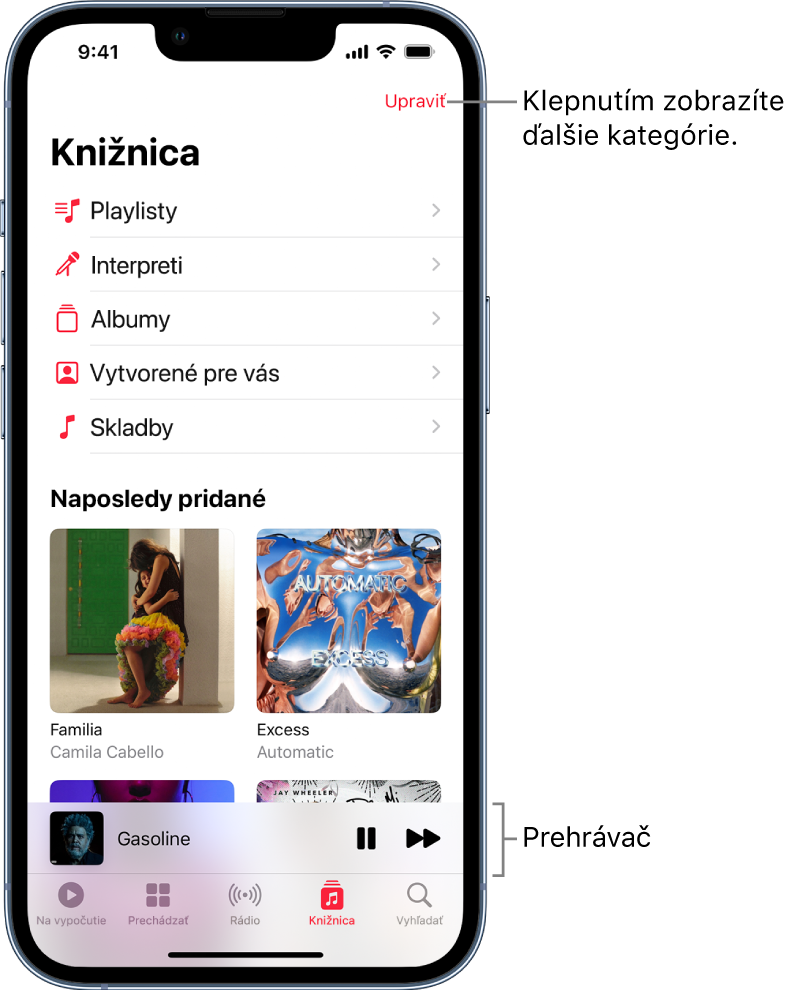Open the Vytvorené pre vás list
The image size is (793, 990).
coord(200,372)
